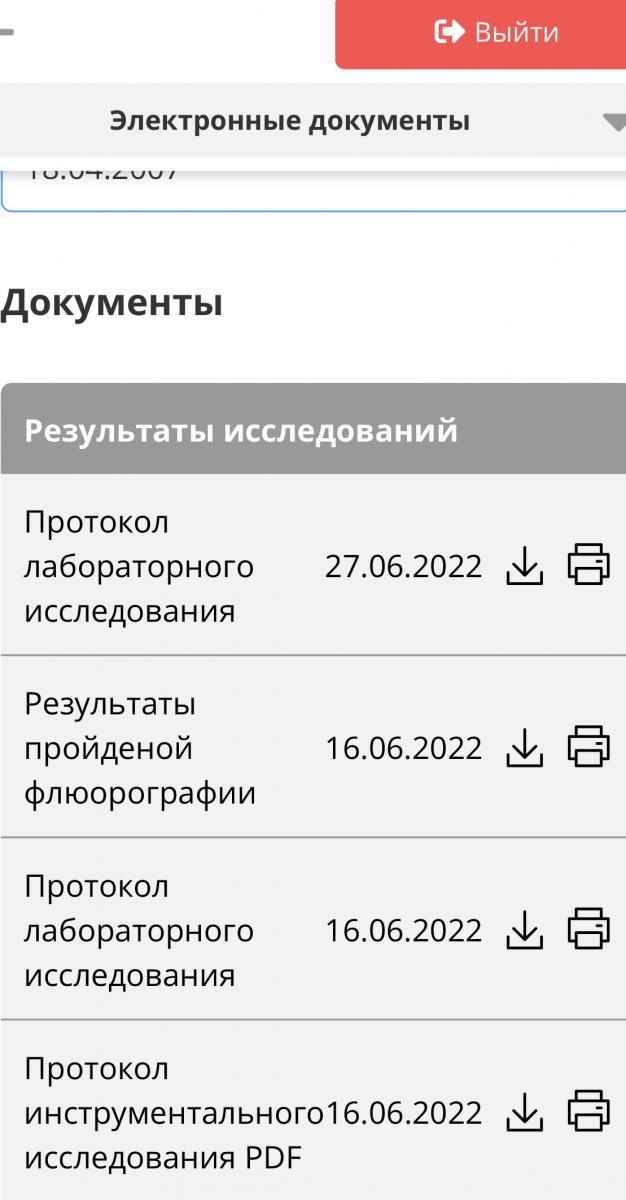Print the 16.06.2022 laboratory protocol

pos(588,929)
